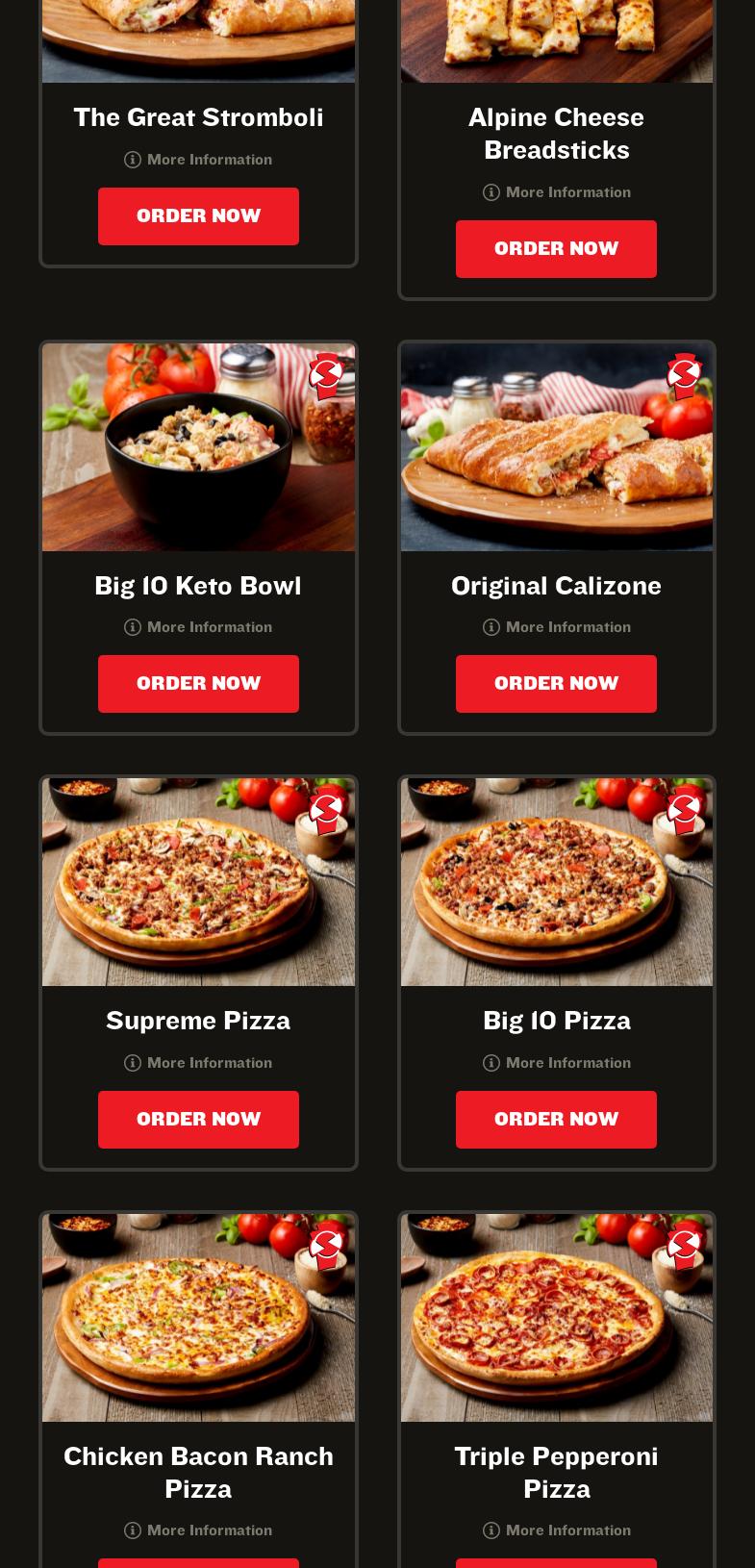This screenshot has height=1568, width=755.
Task: Click the brand badge on the Keto Bowl image
Action: [326, 377]
